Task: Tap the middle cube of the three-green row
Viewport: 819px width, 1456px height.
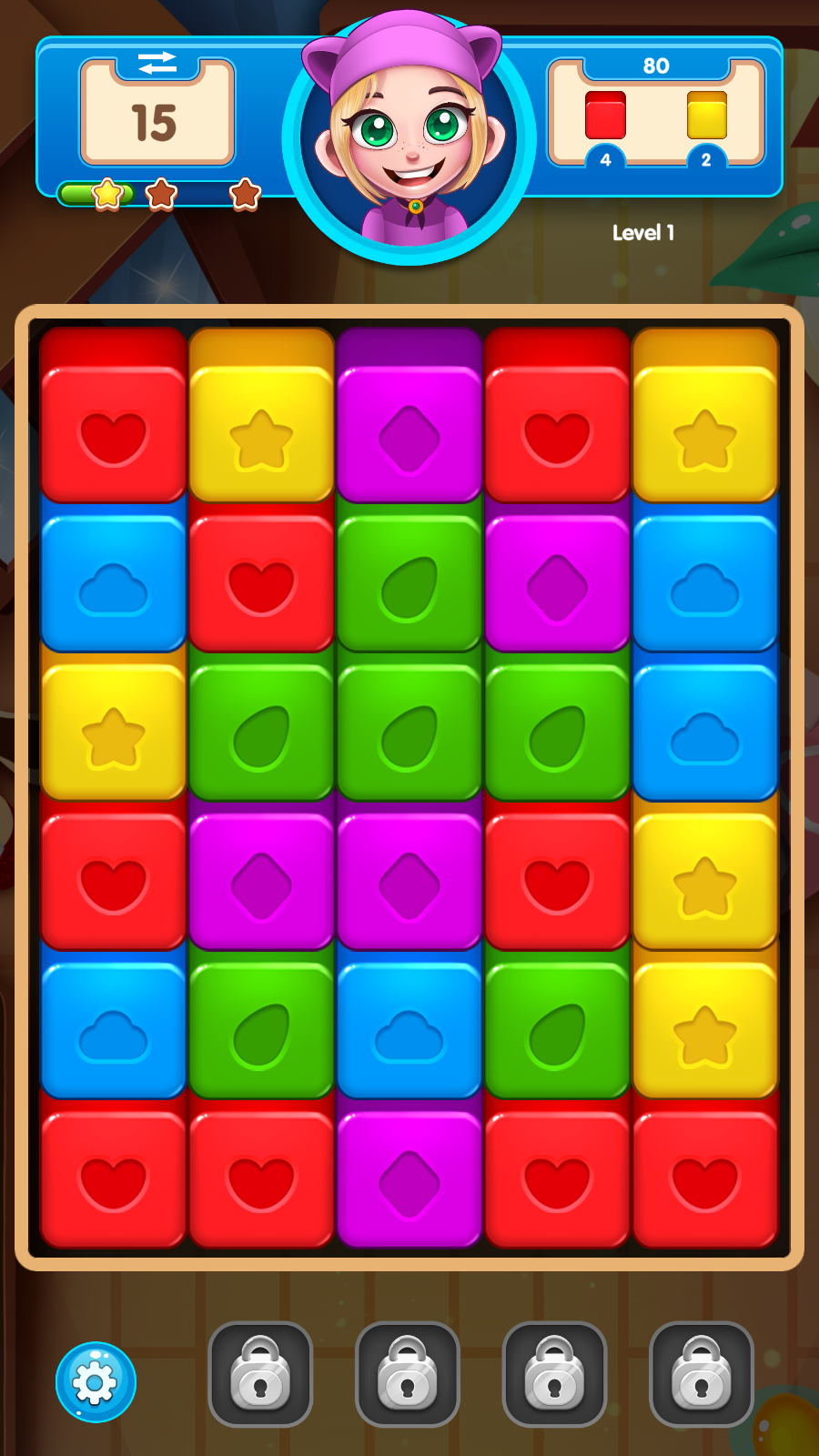Action: 409,733
